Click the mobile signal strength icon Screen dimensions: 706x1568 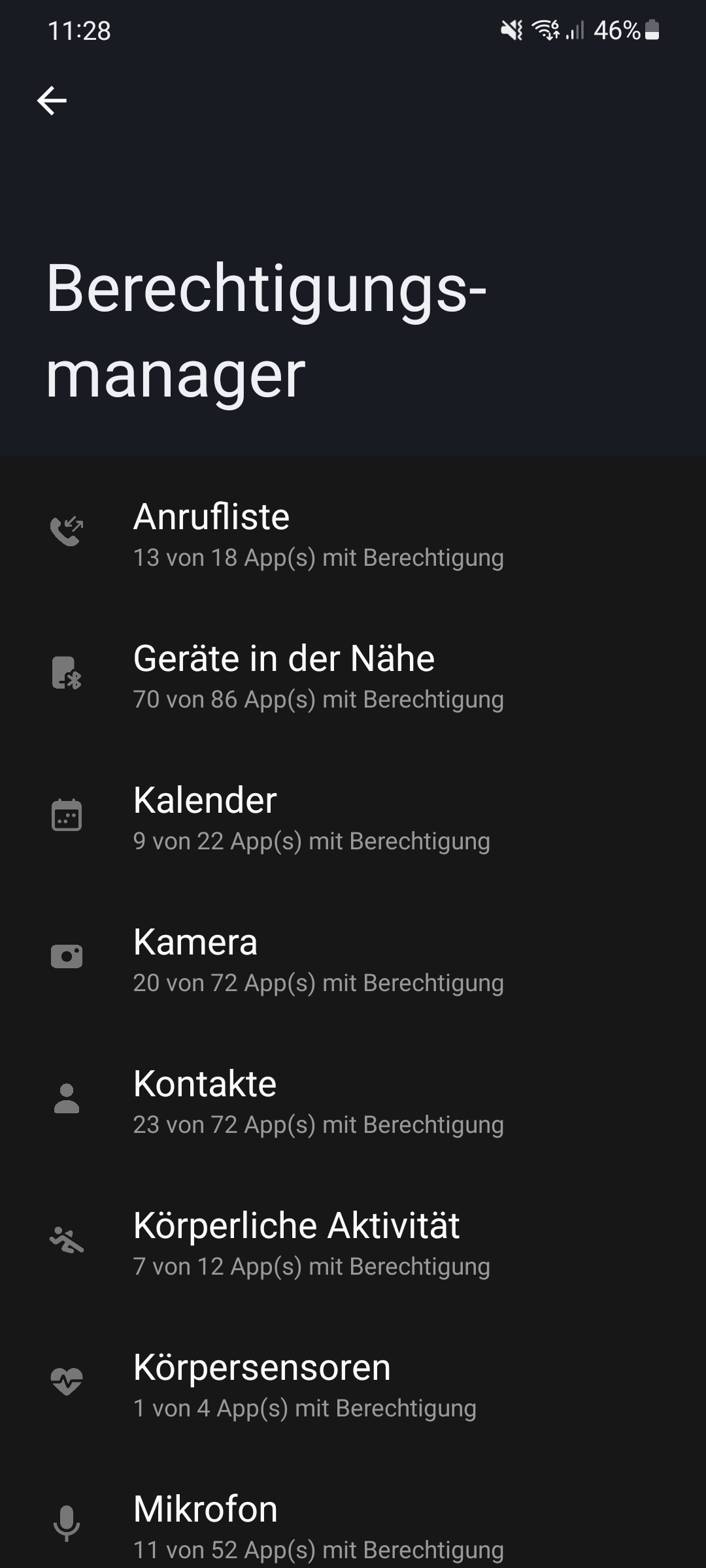574,29
